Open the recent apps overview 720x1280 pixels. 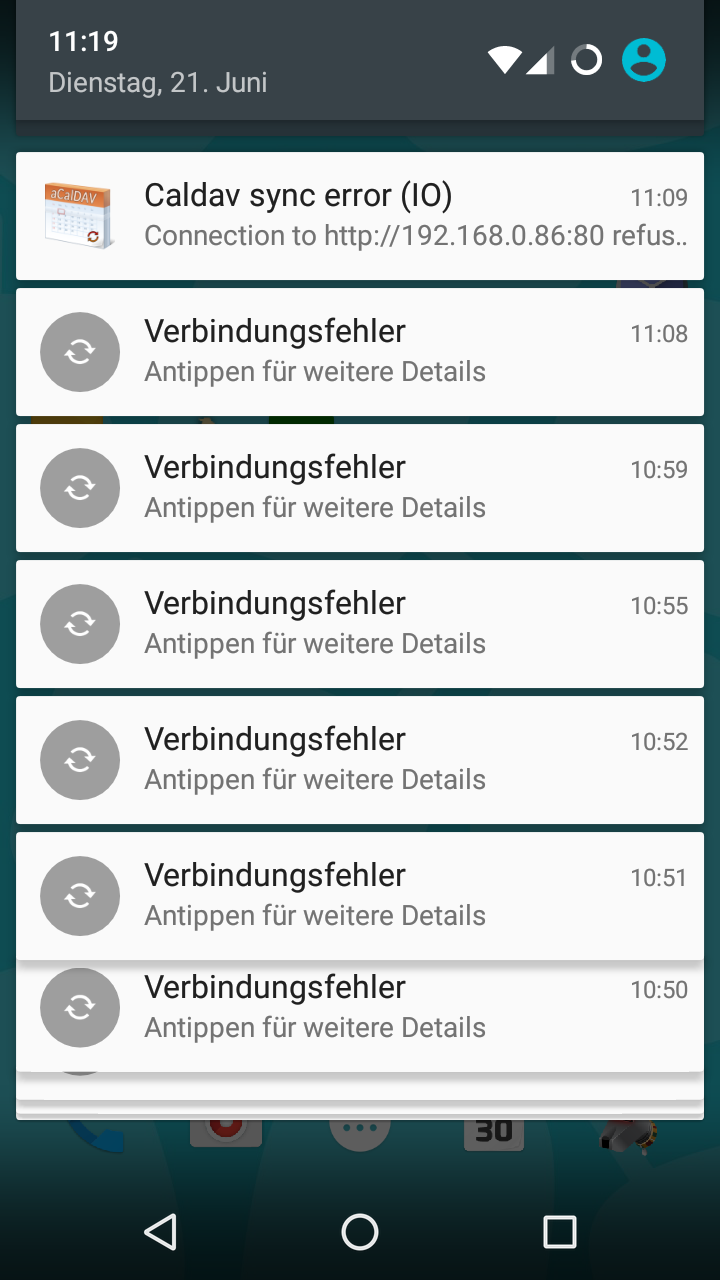[x=559, y=1232]
